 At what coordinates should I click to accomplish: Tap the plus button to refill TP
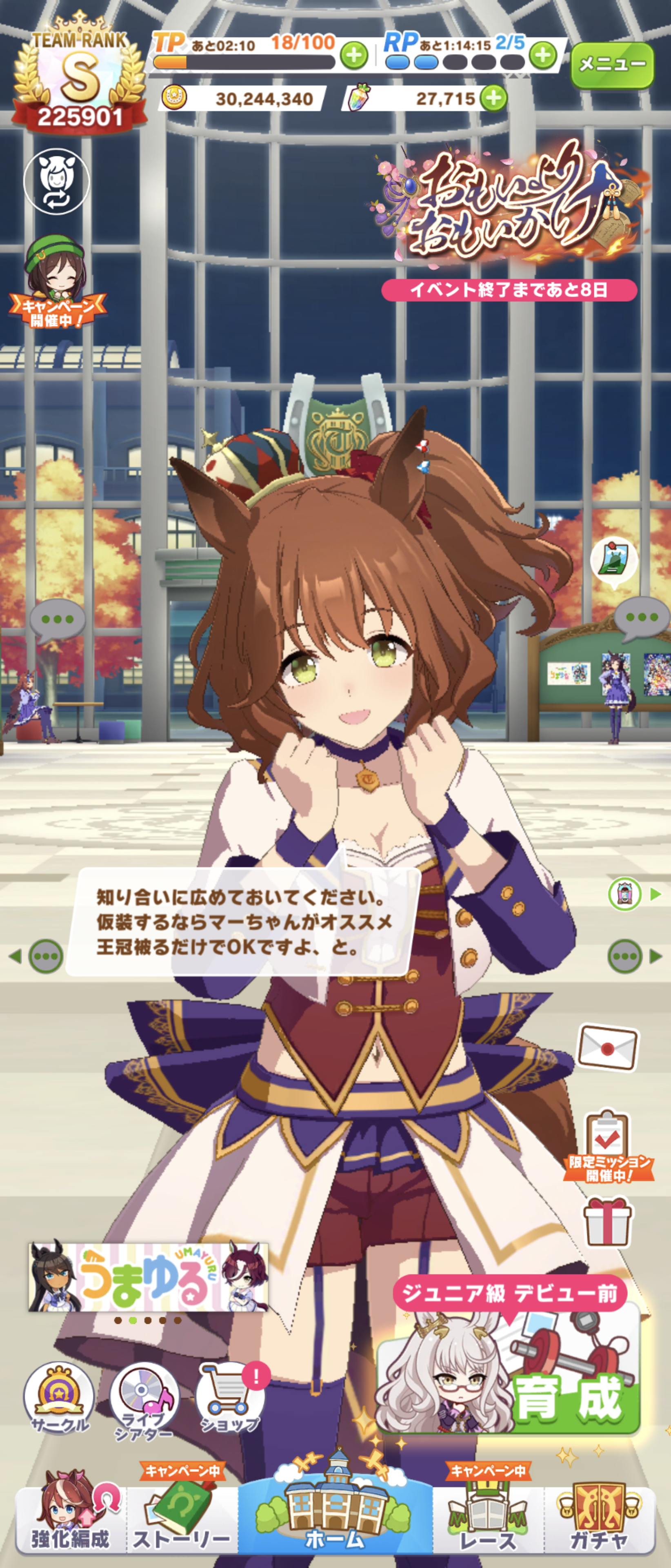353,56
